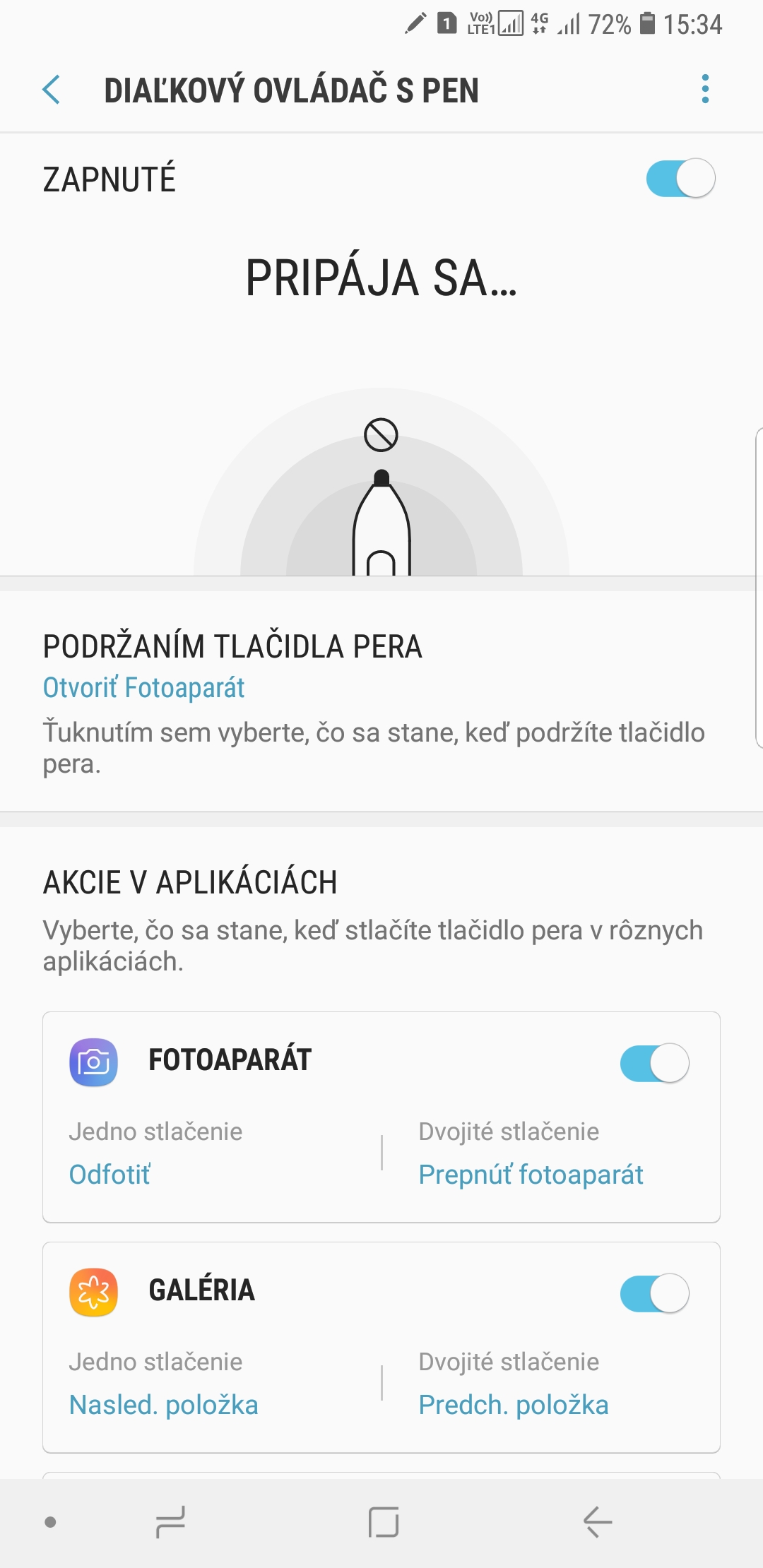Image resolution: width=763 pixels, height=1568 pixels.
Task: Open Podržaním tlačidla pera setting
Action: (373, 703)
